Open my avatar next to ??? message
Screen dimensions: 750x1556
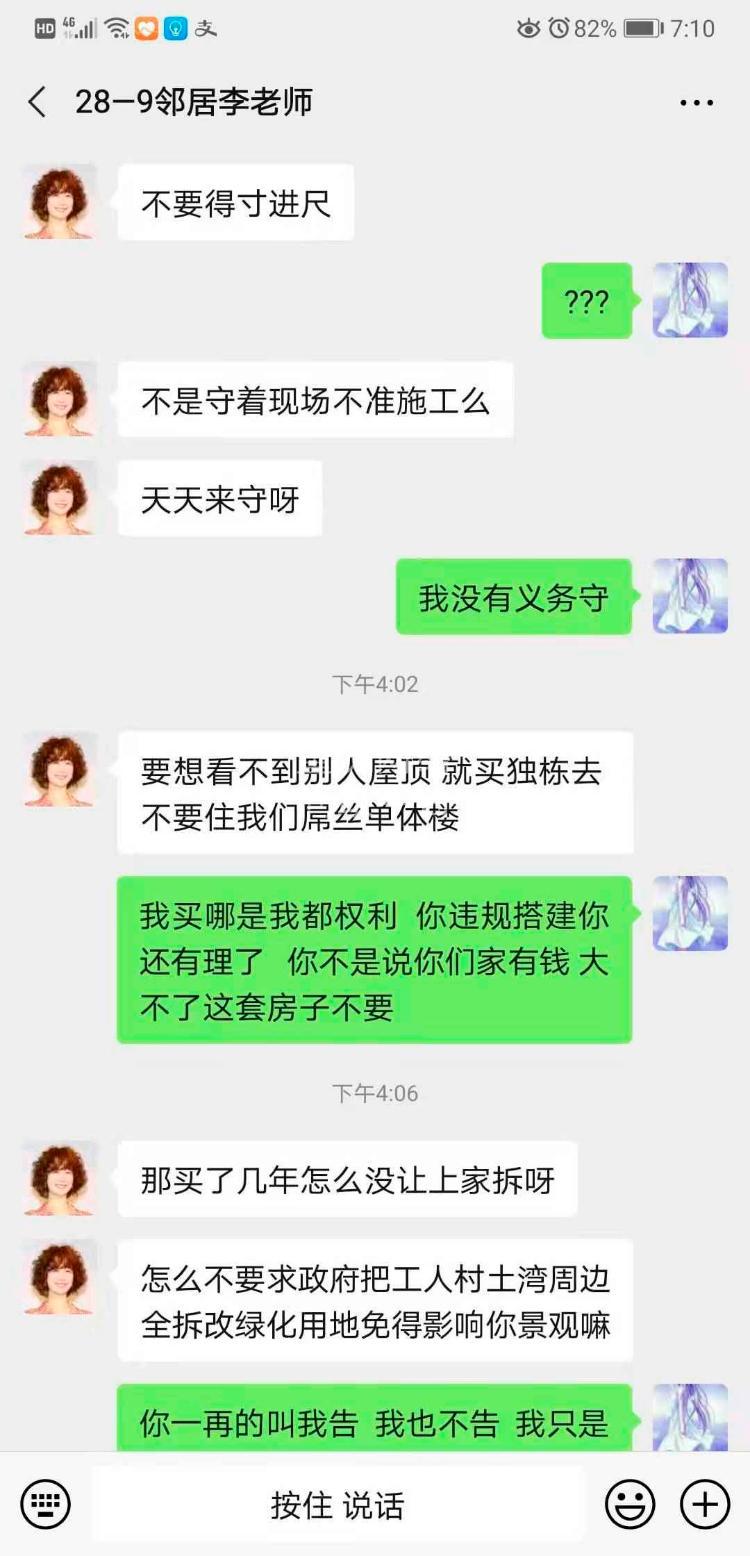690,301
